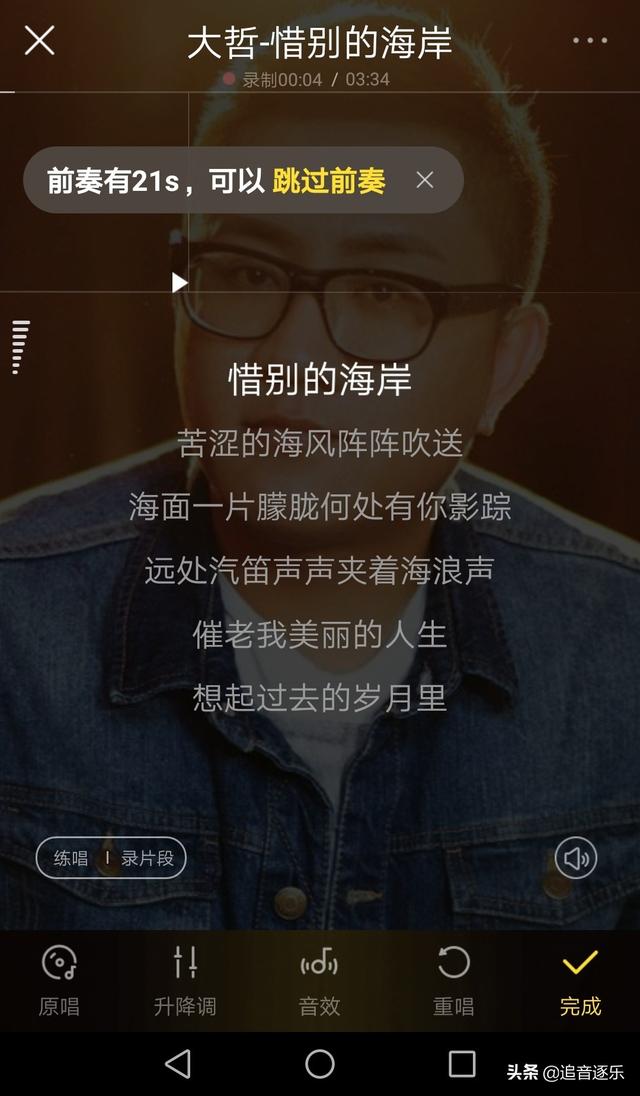Go to home screen
Viewport: 640px width, 1096px height.
point(320,1064)
